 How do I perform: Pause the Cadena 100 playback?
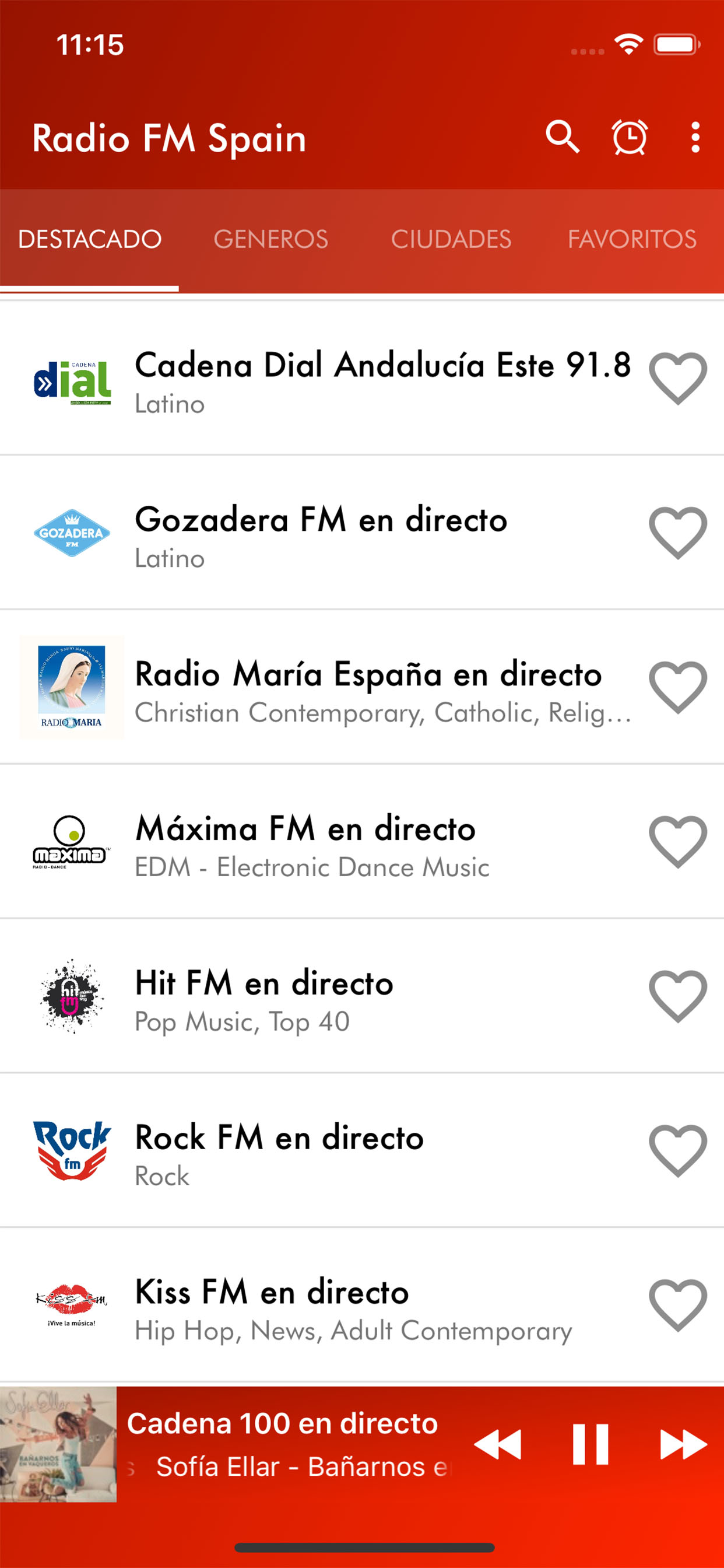coord(590,1444)
